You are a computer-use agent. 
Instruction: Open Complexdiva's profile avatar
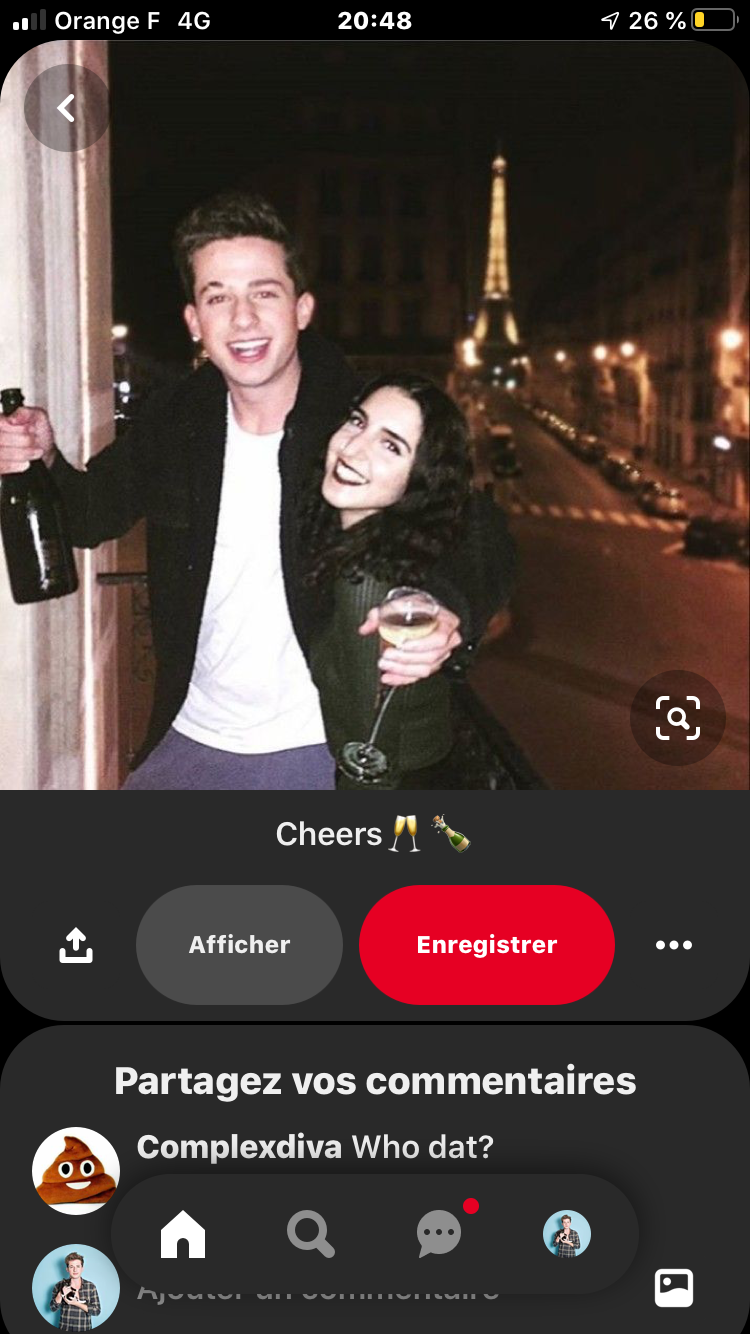click(76, 1170)
